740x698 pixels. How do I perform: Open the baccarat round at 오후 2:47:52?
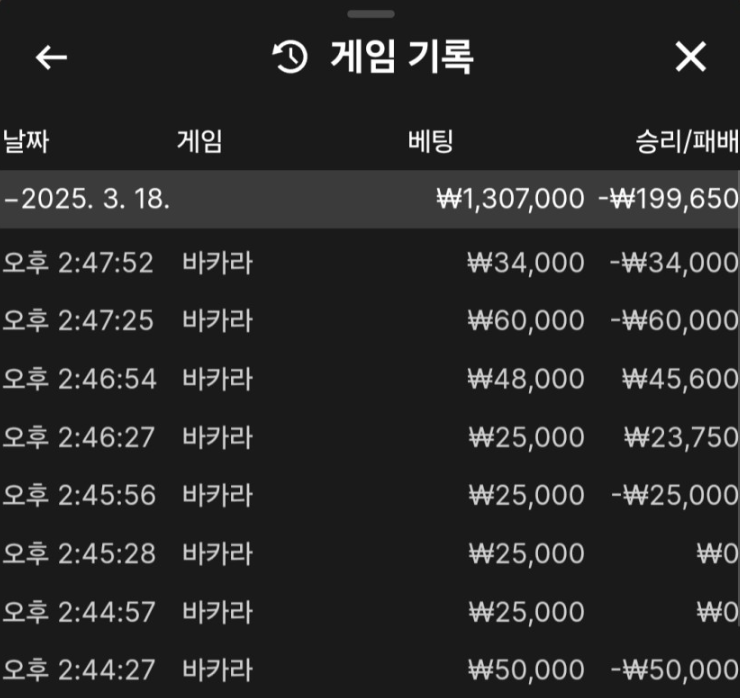coord(370,263)
